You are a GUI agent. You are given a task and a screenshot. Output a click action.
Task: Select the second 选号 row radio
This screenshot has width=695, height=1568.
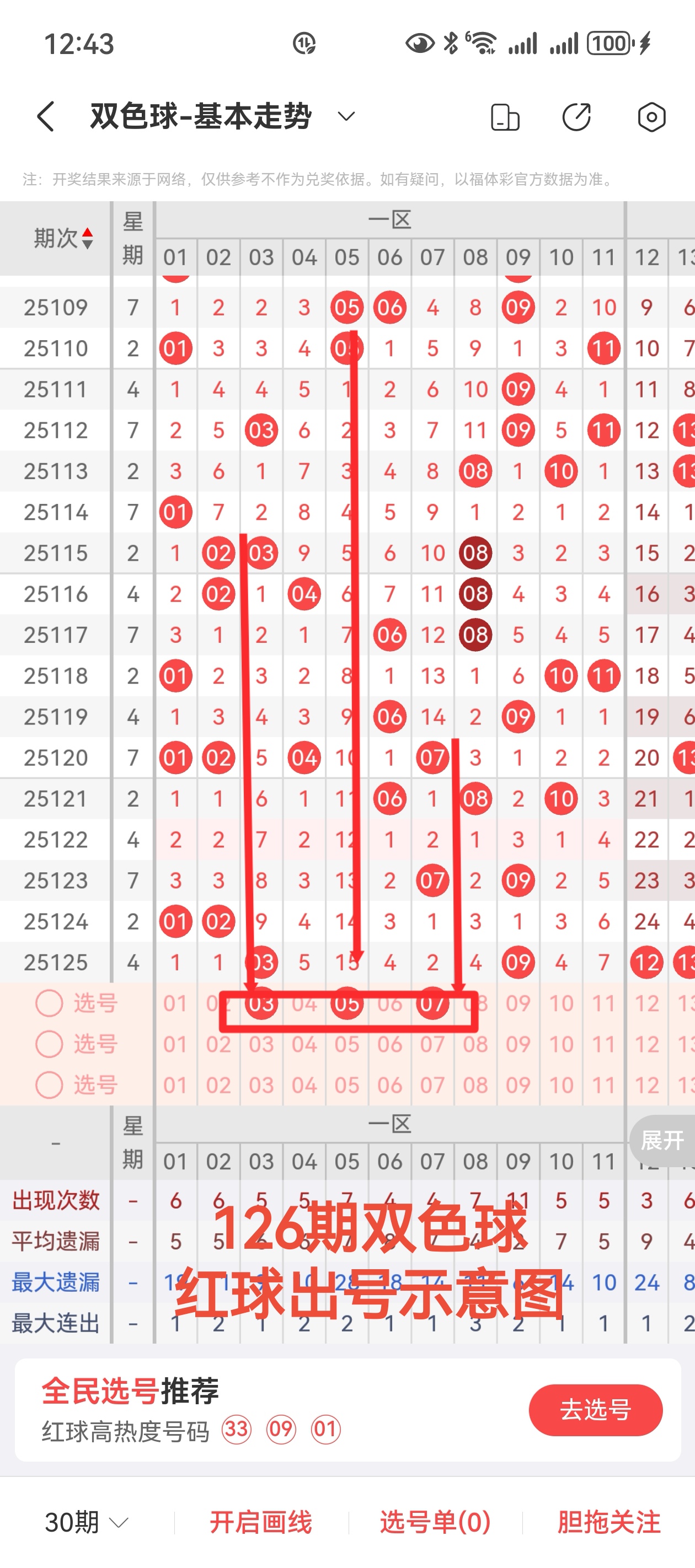49,1044
